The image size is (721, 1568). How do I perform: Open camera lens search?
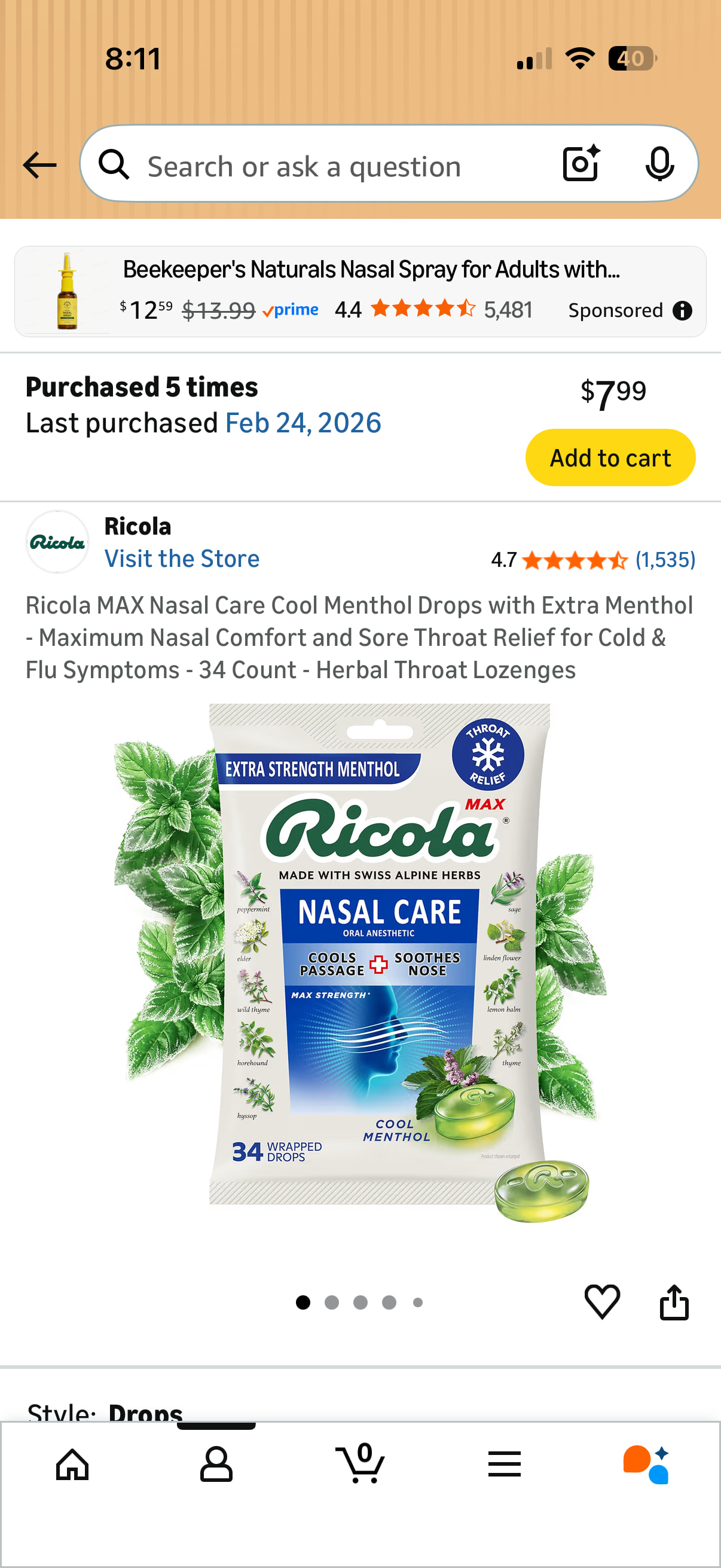pos(581,164)
